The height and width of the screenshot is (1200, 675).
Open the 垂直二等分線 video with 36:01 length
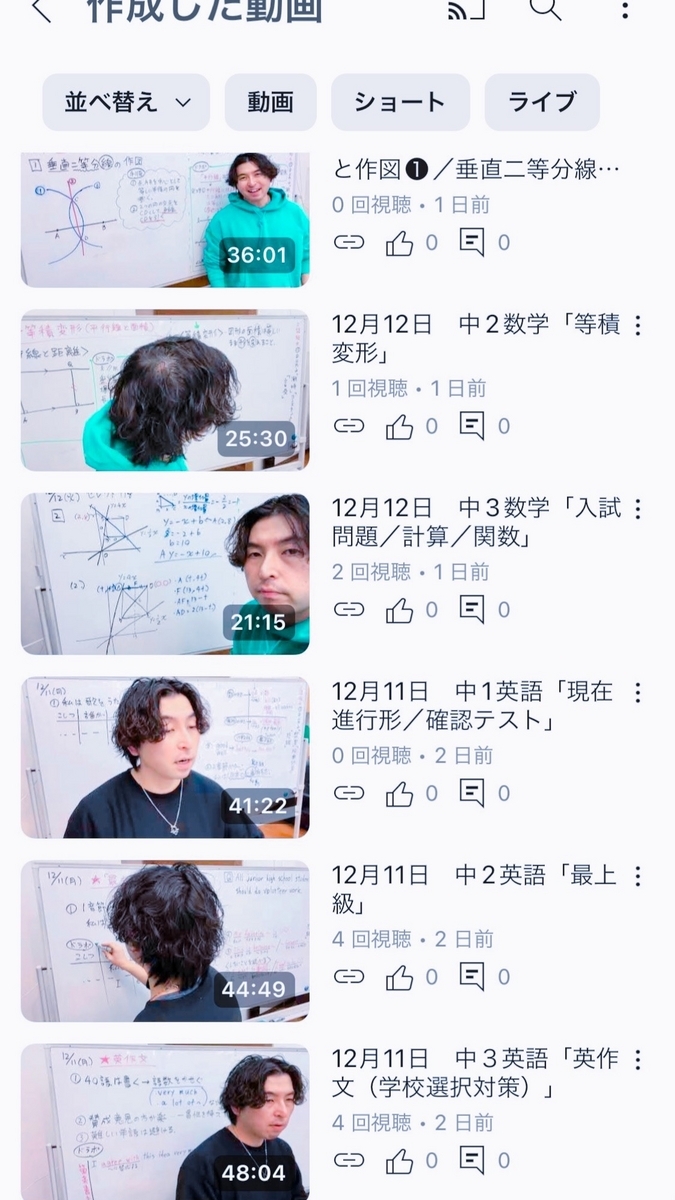tap(165, 220)
